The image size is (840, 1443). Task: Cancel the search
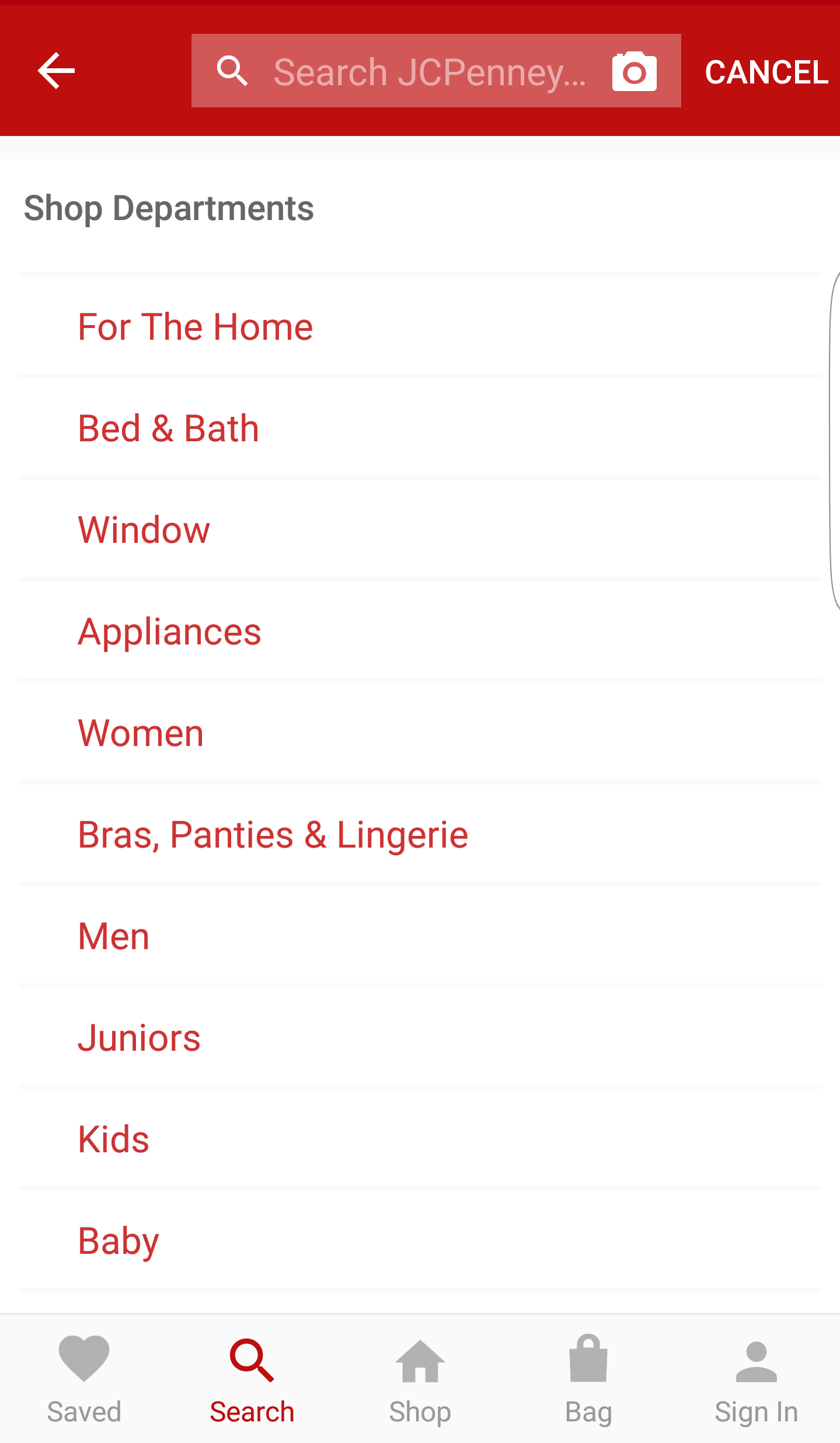(766, 72)
